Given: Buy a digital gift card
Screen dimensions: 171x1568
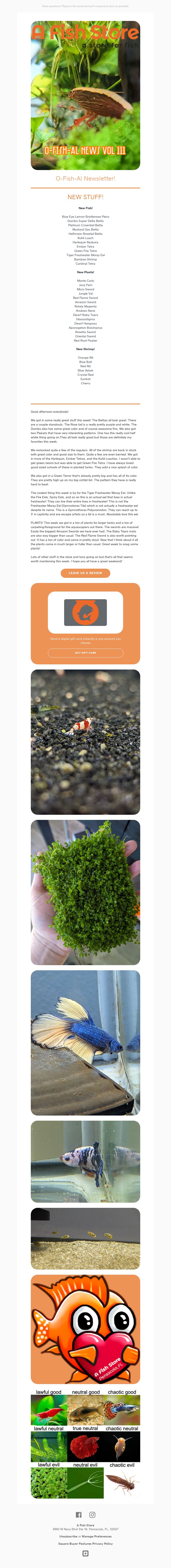Looking at the screenshot, I should click(85, 653).
